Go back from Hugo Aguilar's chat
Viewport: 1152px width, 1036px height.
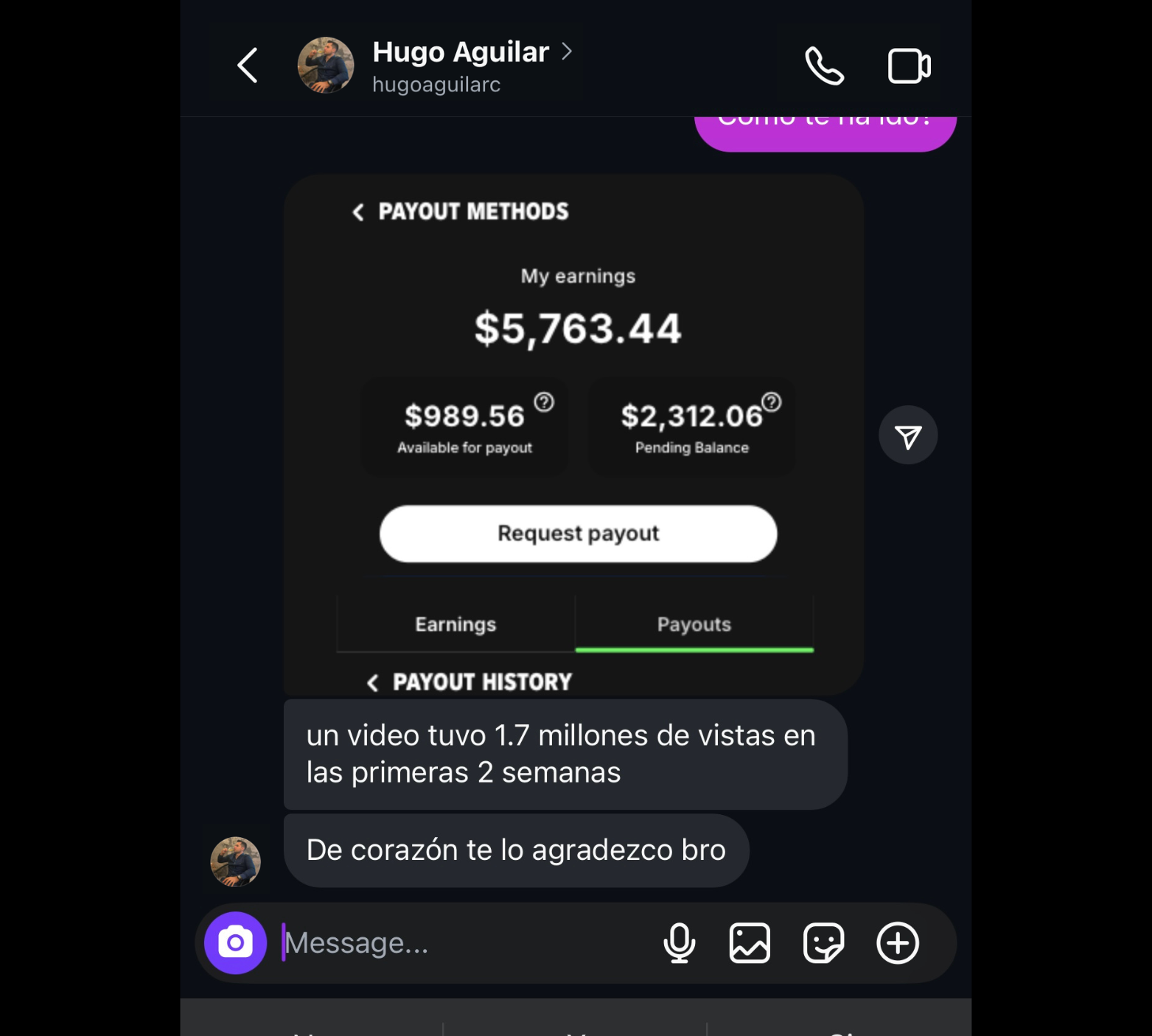[x=248, y=66]
